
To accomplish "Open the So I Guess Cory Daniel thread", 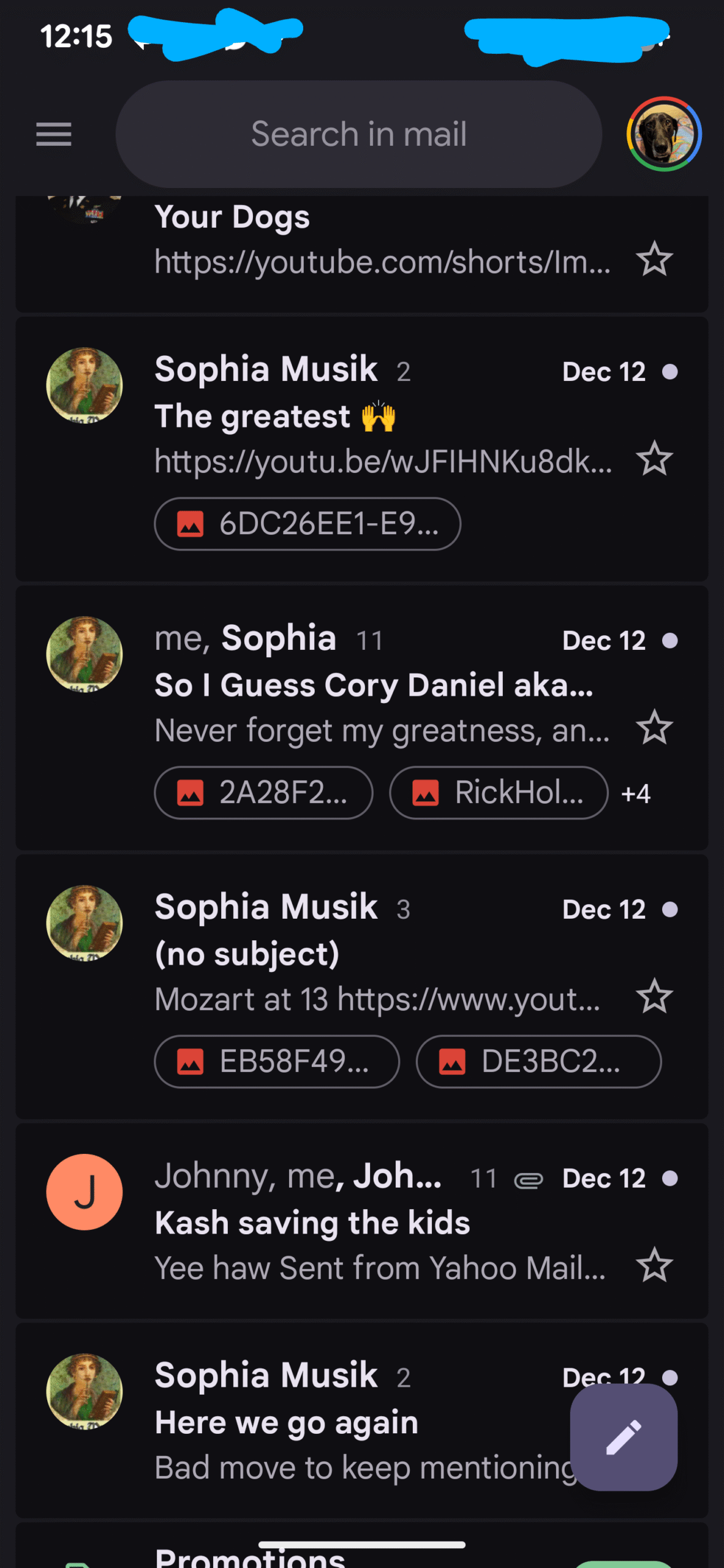I will [x=374, y=685].
